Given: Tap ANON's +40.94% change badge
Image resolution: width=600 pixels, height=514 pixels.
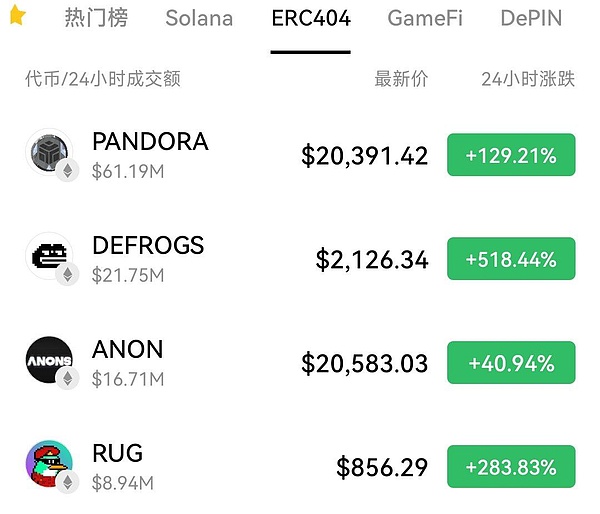Looking at the screenshot, I should click(511, 363).
